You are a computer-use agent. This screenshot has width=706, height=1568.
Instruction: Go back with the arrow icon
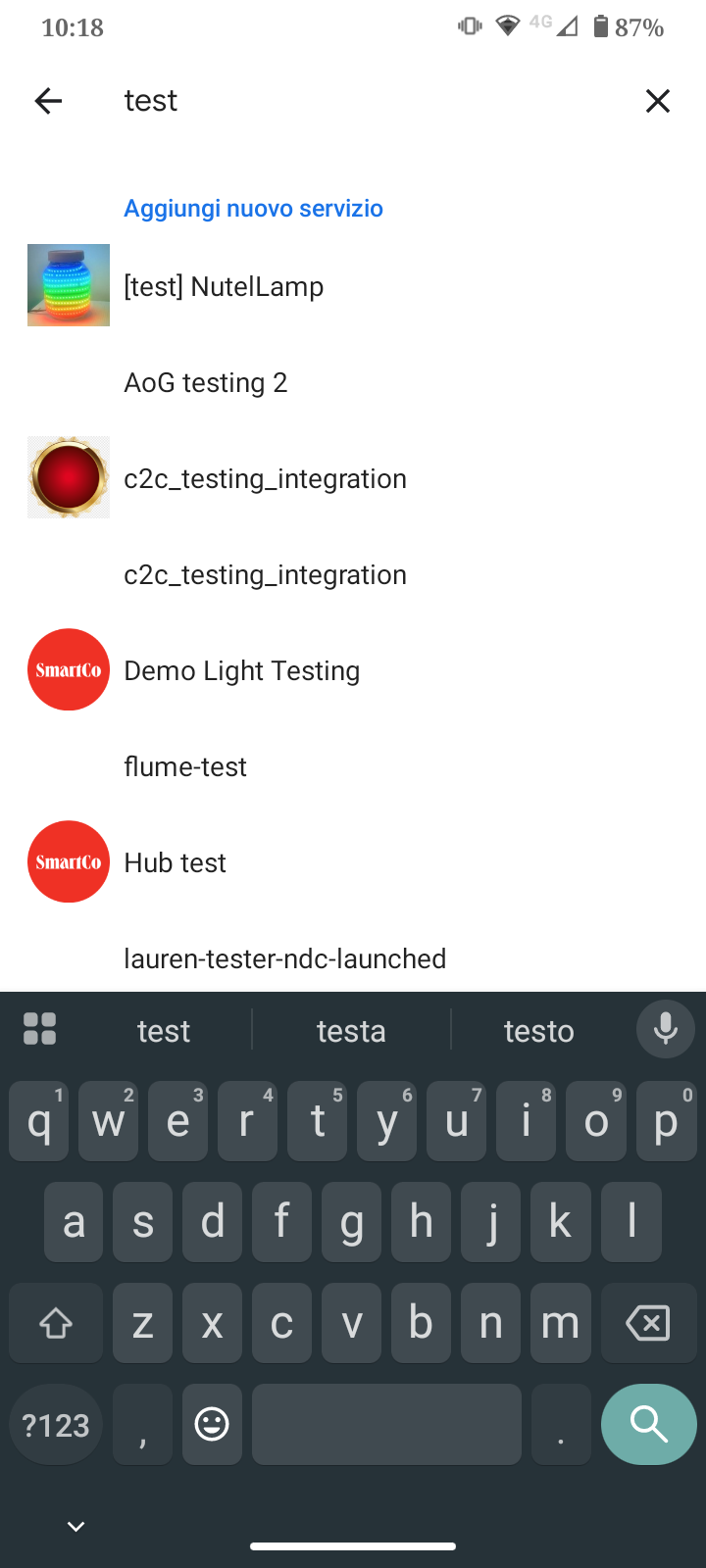point(48,101)
